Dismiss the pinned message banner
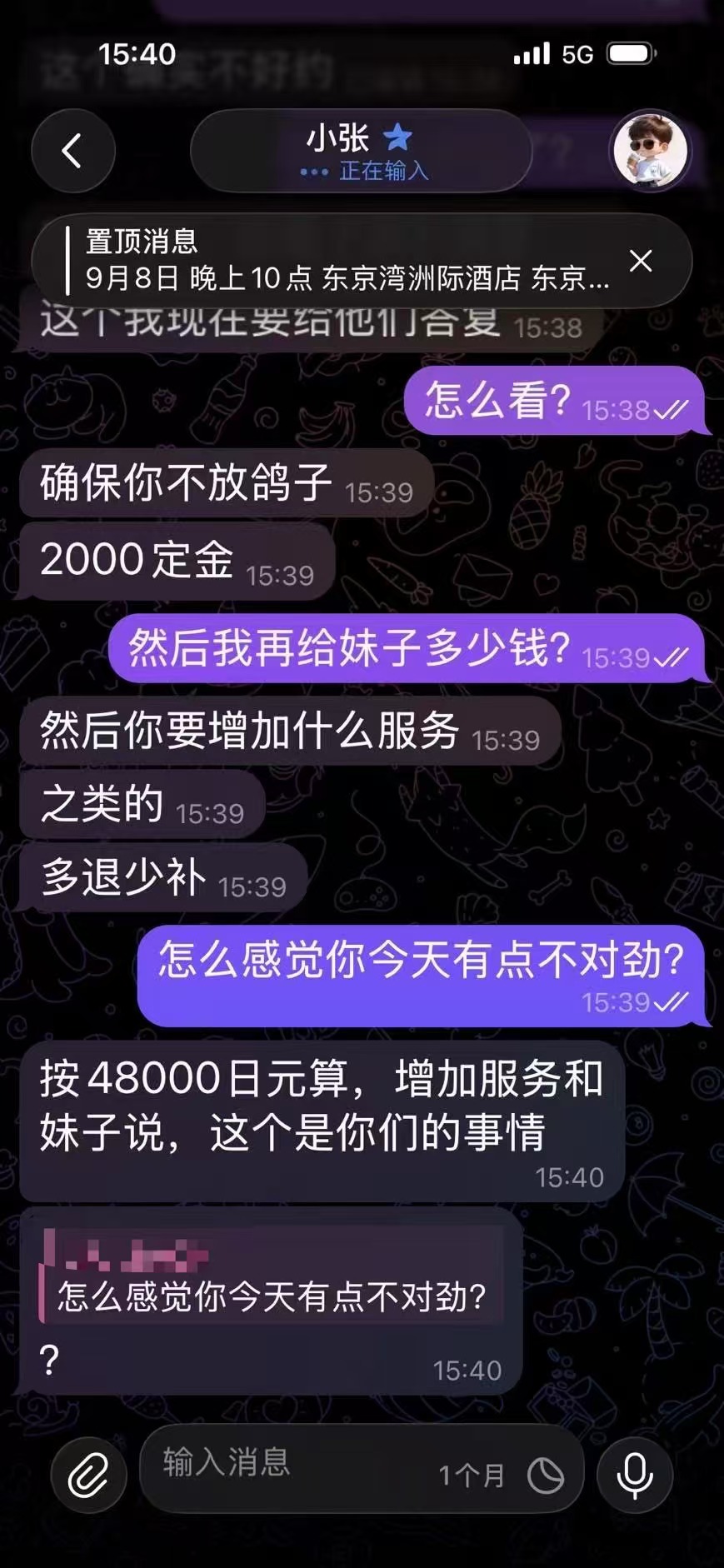Viewport: 724px width, 1568px height. click(641, 261)
